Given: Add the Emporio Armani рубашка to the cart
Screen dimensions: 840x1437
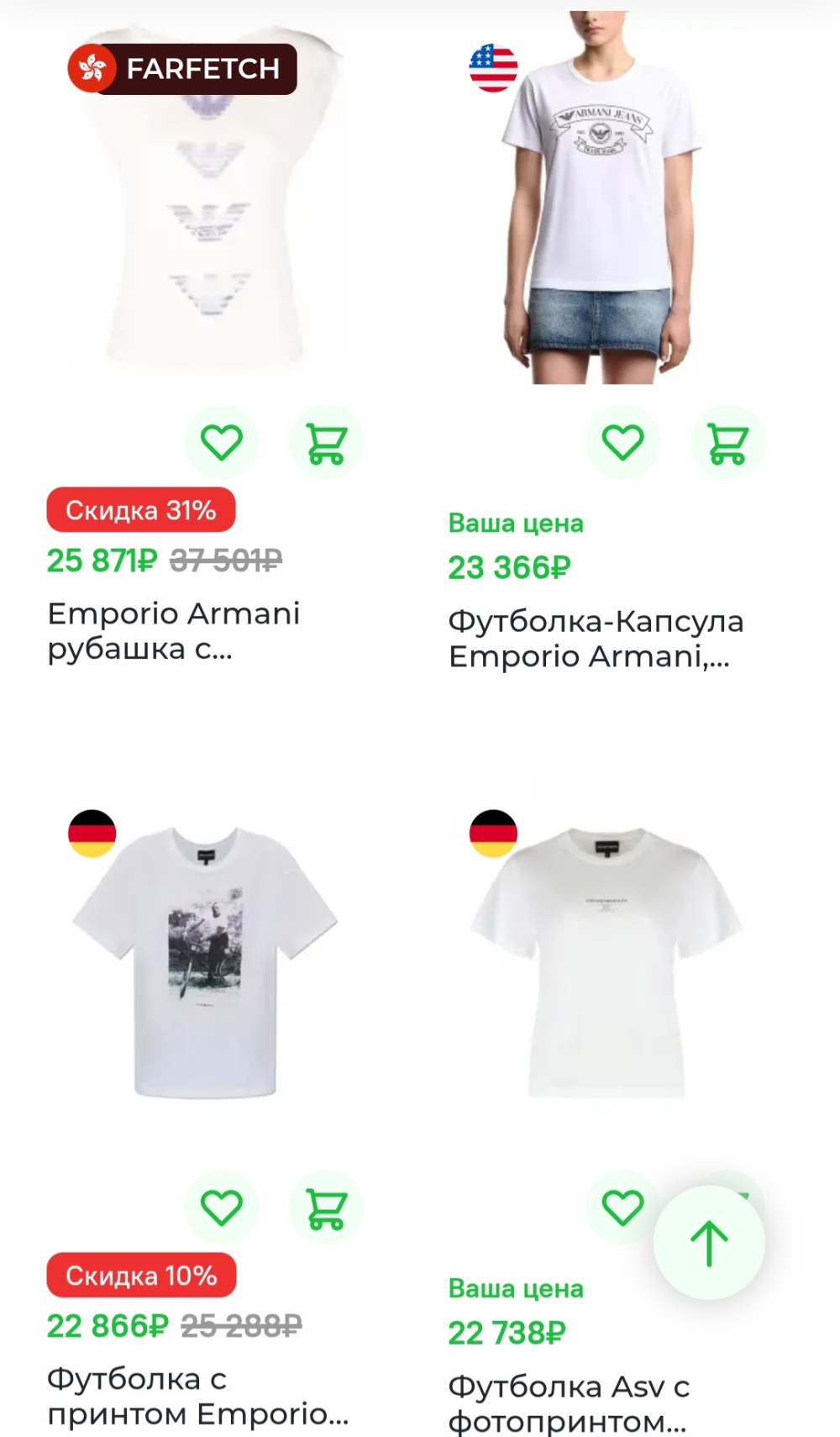Looking at the screenshot, I should pyautogui.click(x=326, y=443).
